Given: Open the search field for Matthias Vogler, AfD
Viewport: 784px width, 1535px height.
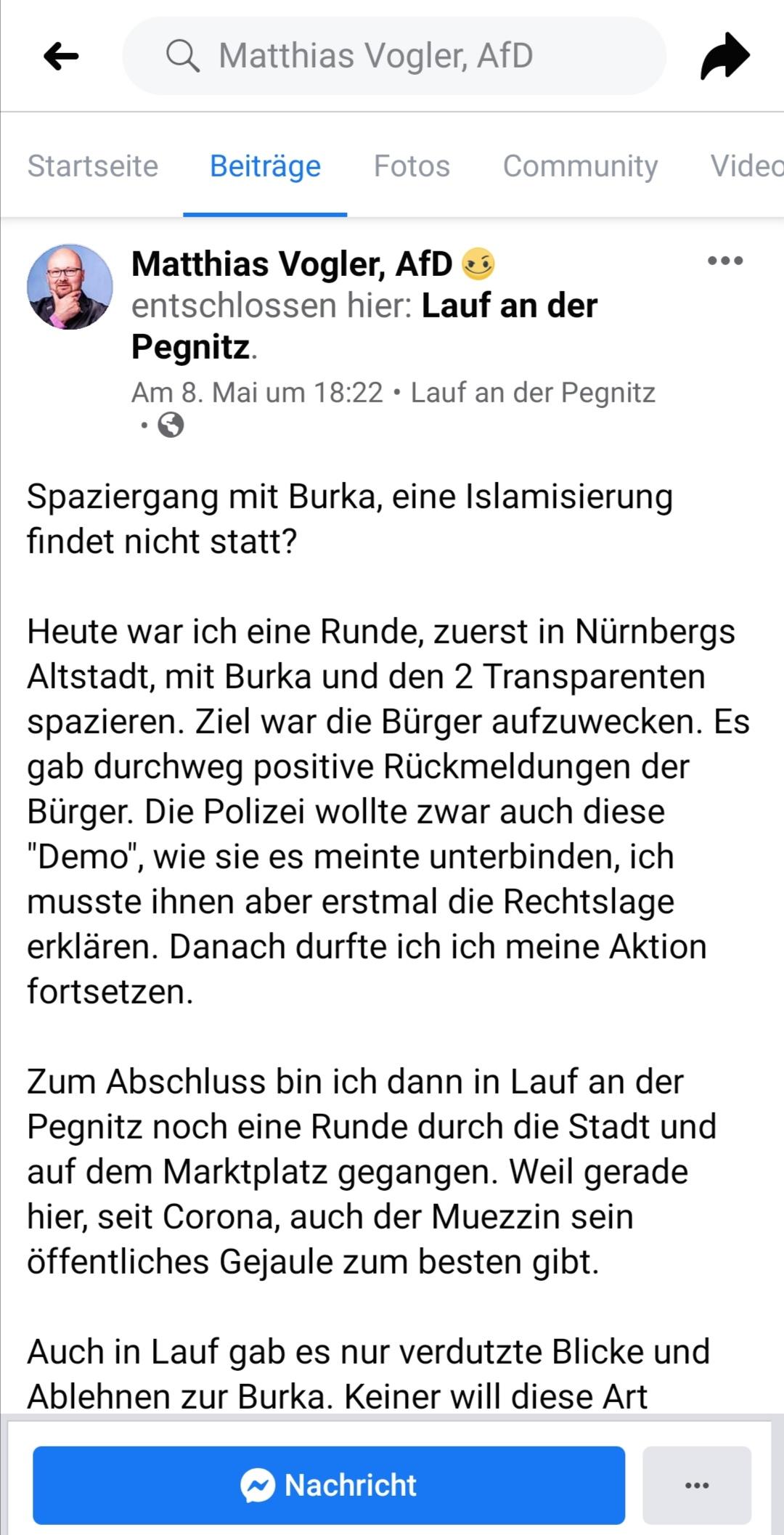Looking at the screenshot, I should pos(393,56).
